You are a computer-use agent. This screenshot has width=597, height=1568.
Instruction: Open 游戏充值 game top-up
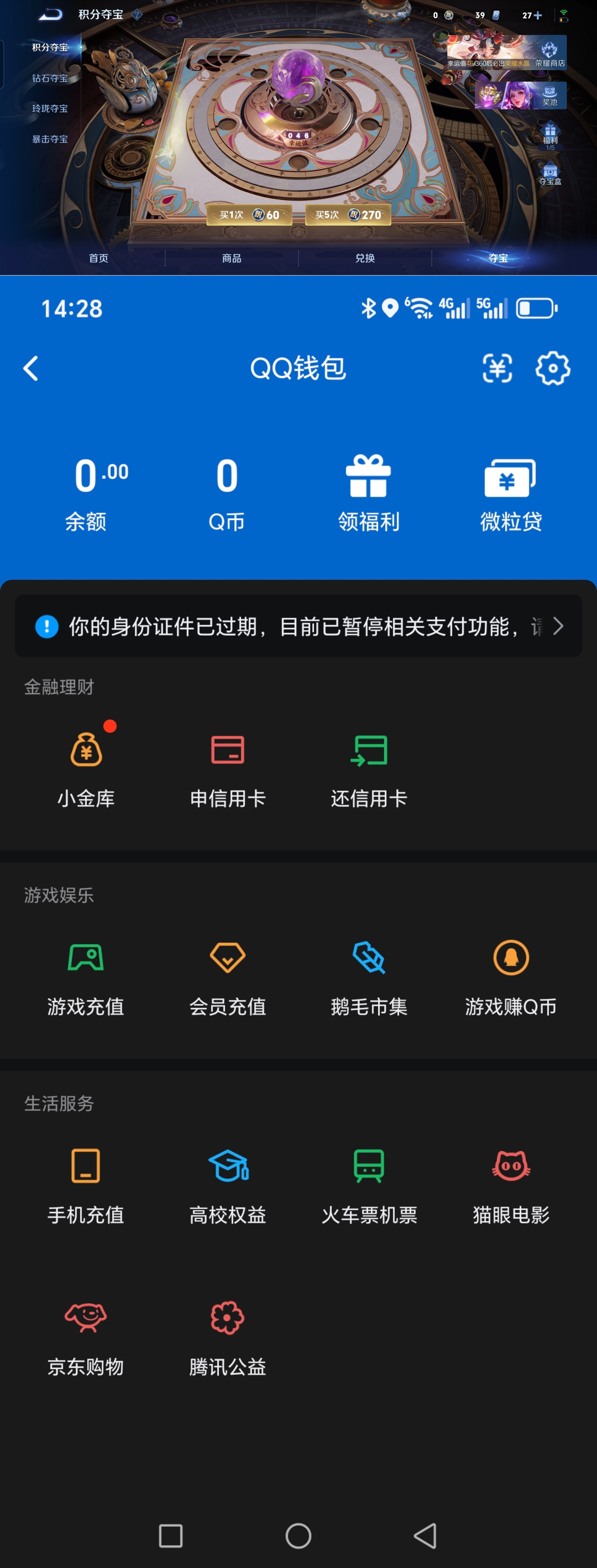pos(86,978)
